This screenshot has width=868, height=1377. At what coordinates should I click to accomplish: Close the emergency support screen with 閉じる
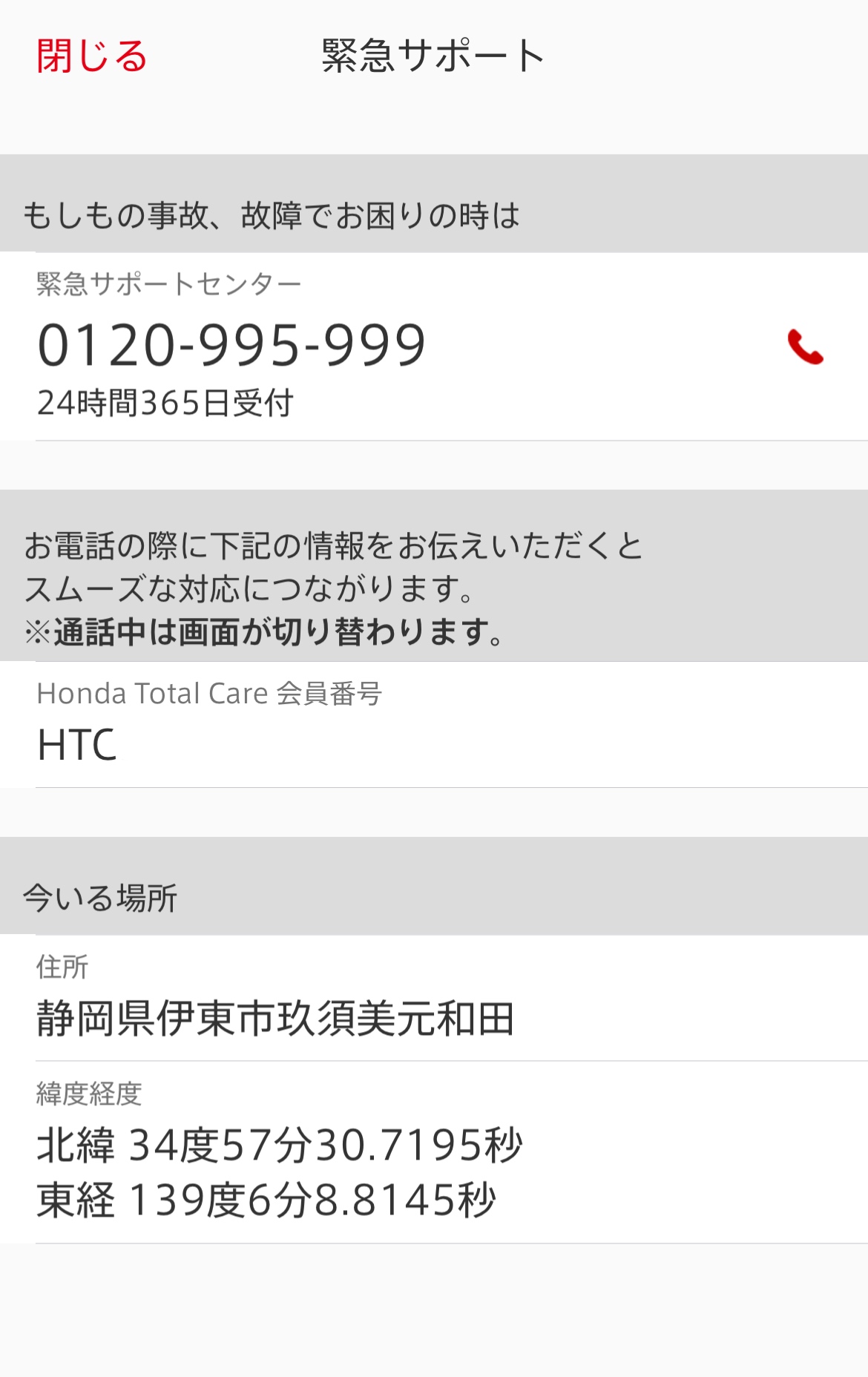click(x=92, y=56)
